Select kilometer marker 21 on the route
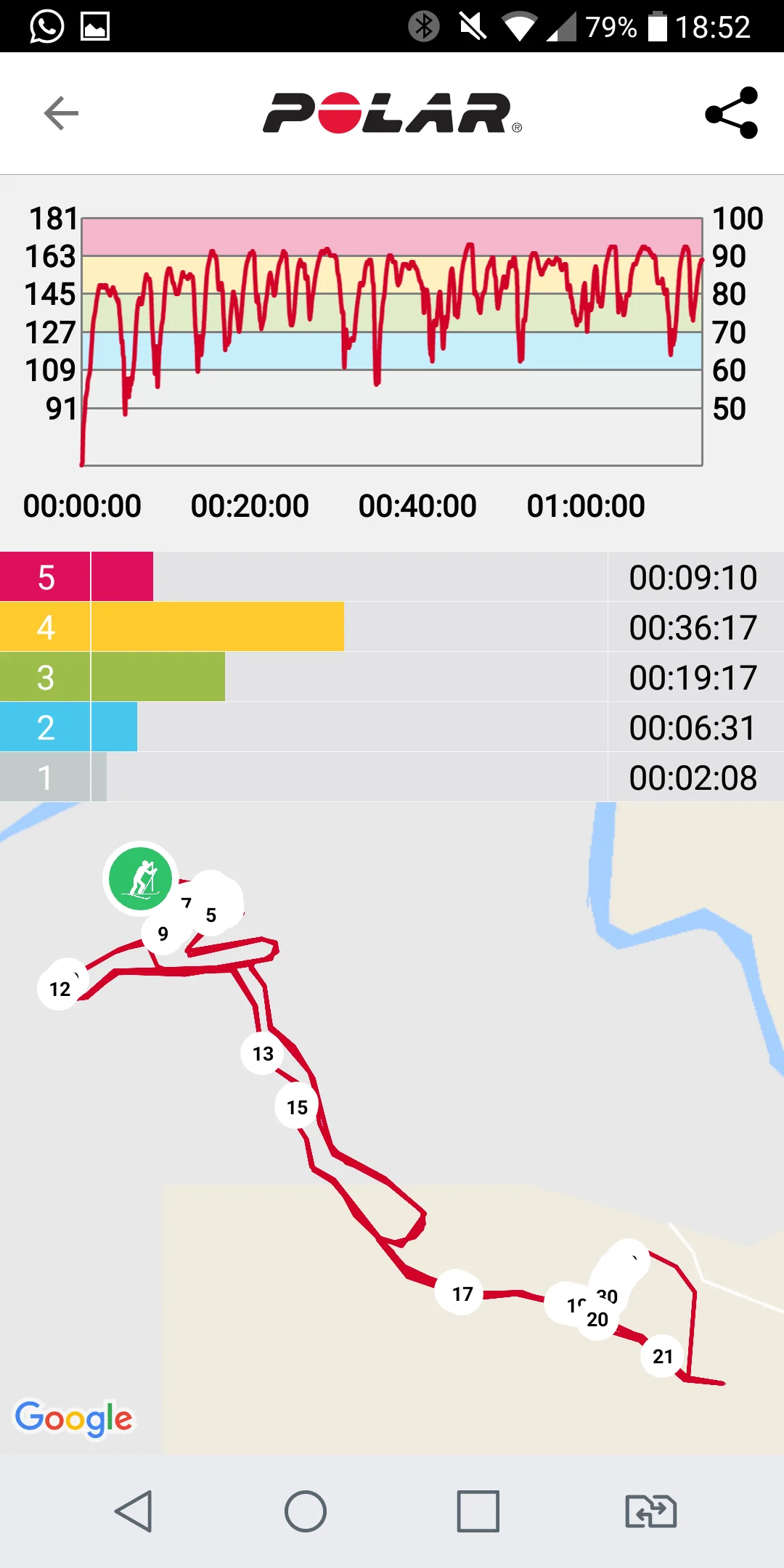 tap(663, 1356)
